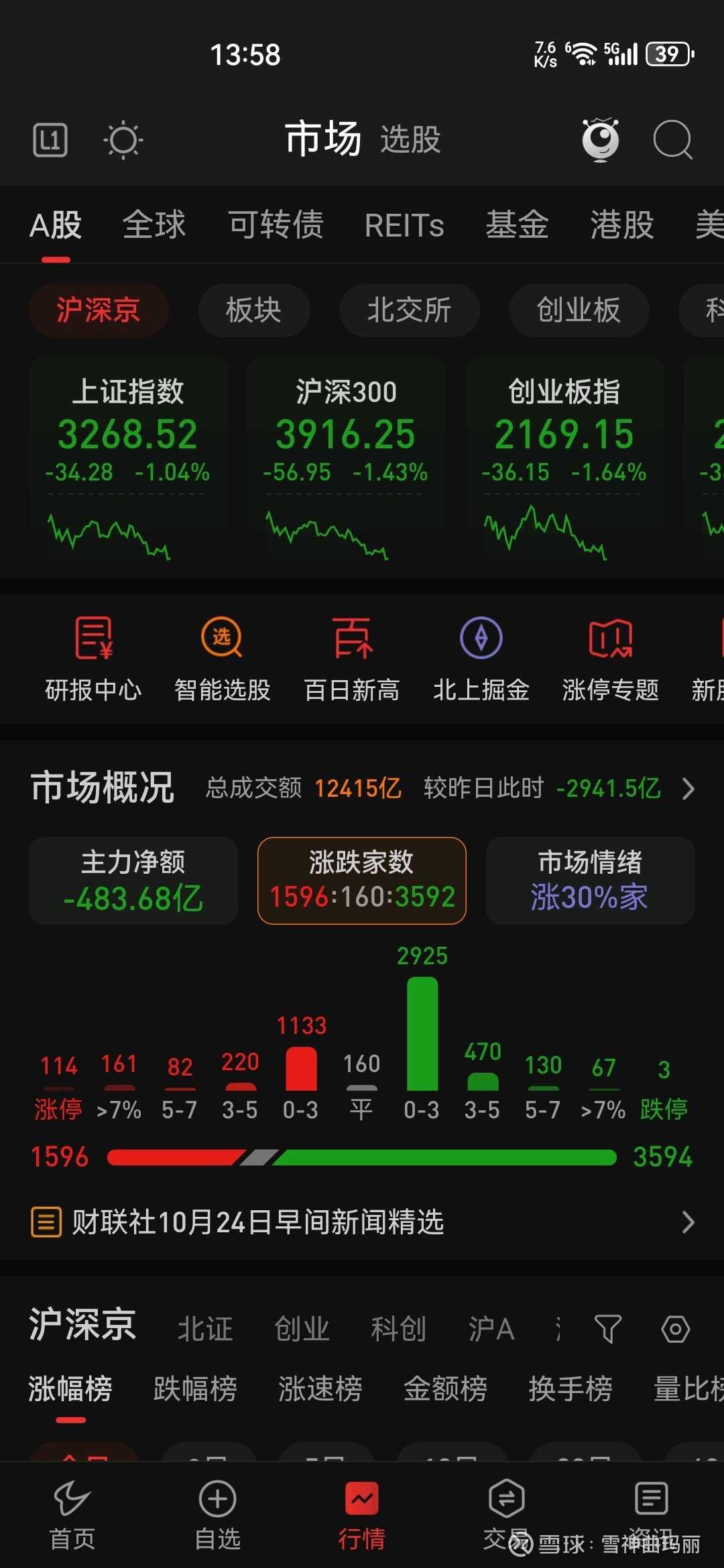Select the 板块 chip
The height and width of the screenshot is (1568, 724).
[x=253, y=310]
